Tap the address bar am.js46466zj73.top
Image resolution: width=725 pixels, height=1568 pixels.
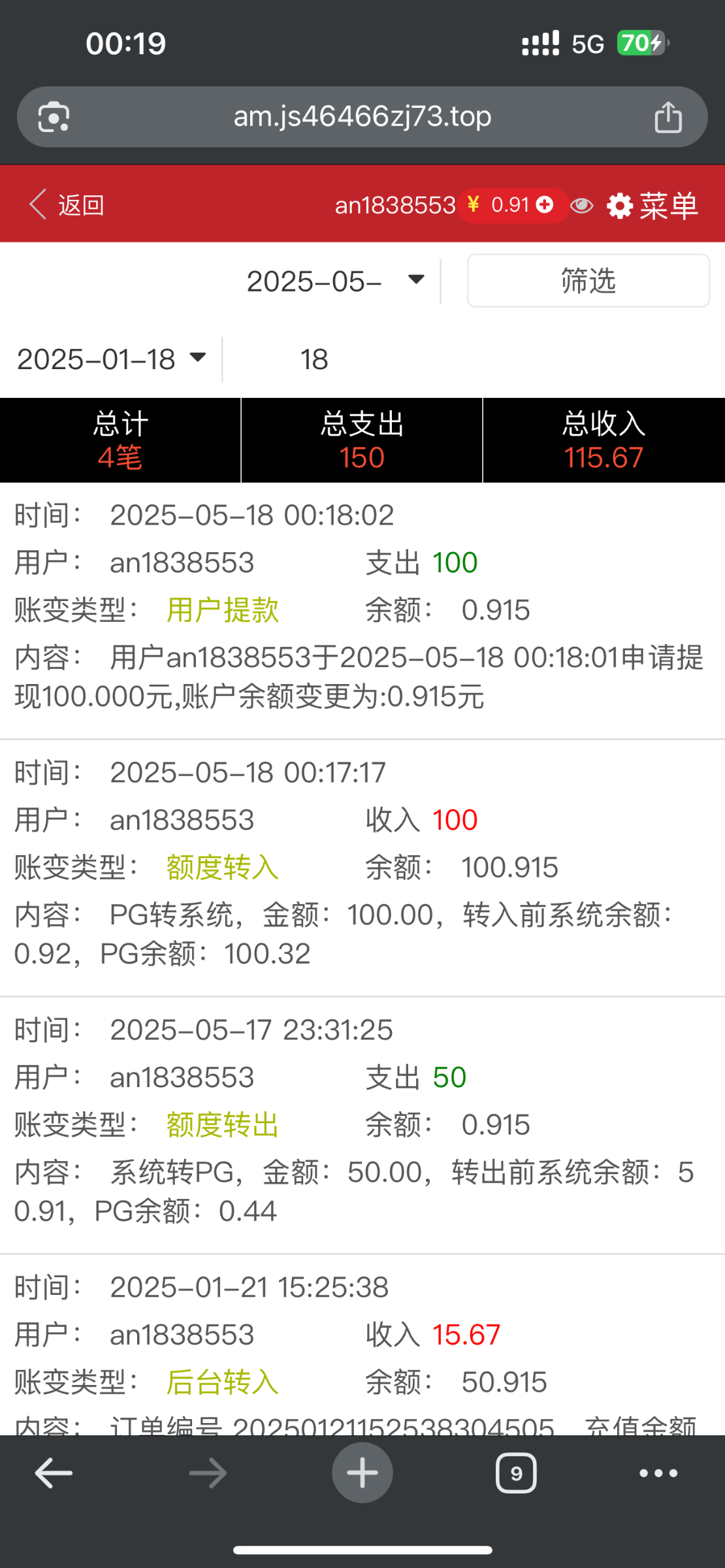tap(362, 117)
